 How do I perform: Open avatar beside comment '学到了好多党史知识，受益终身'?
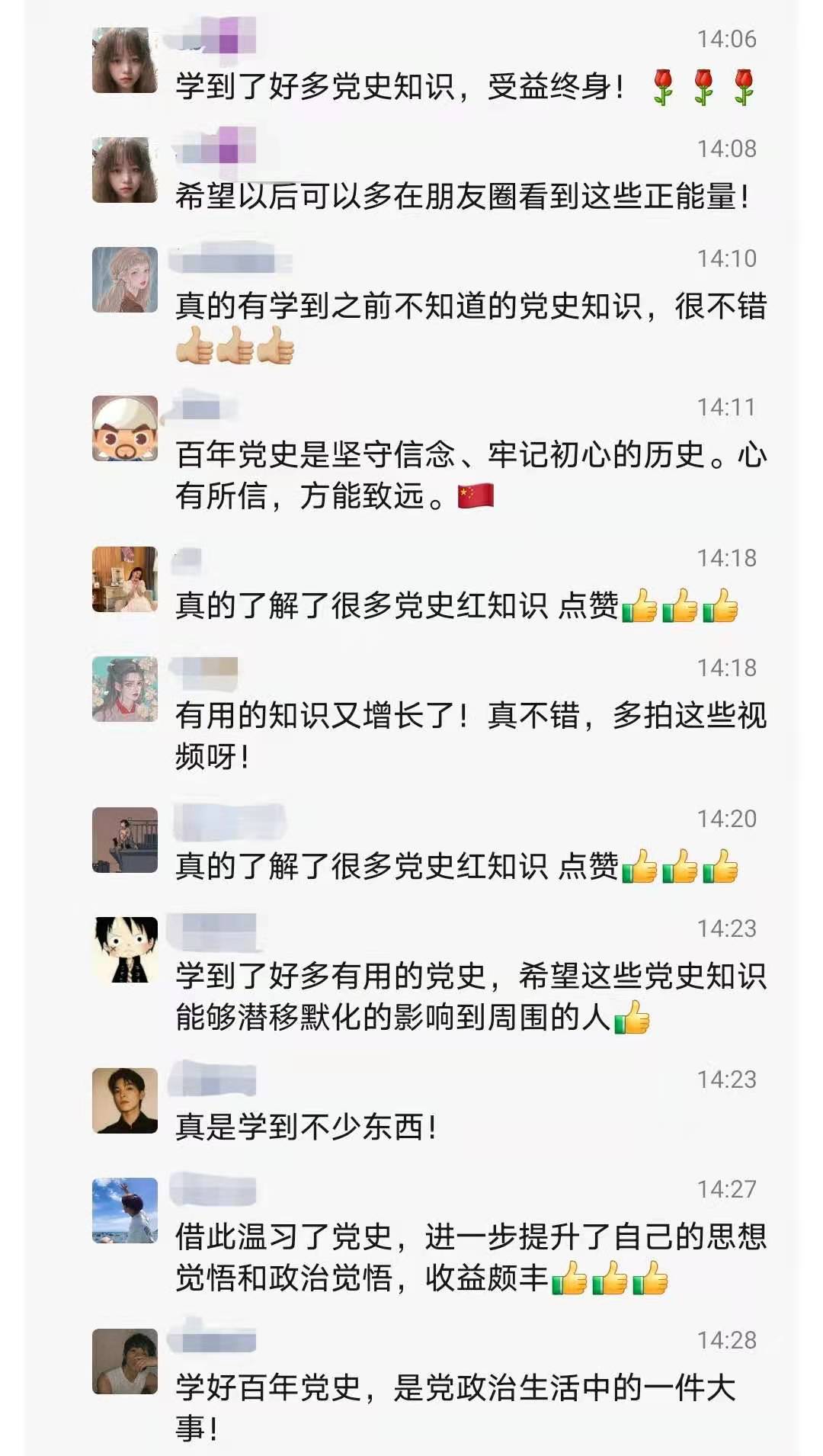(124, 60)
